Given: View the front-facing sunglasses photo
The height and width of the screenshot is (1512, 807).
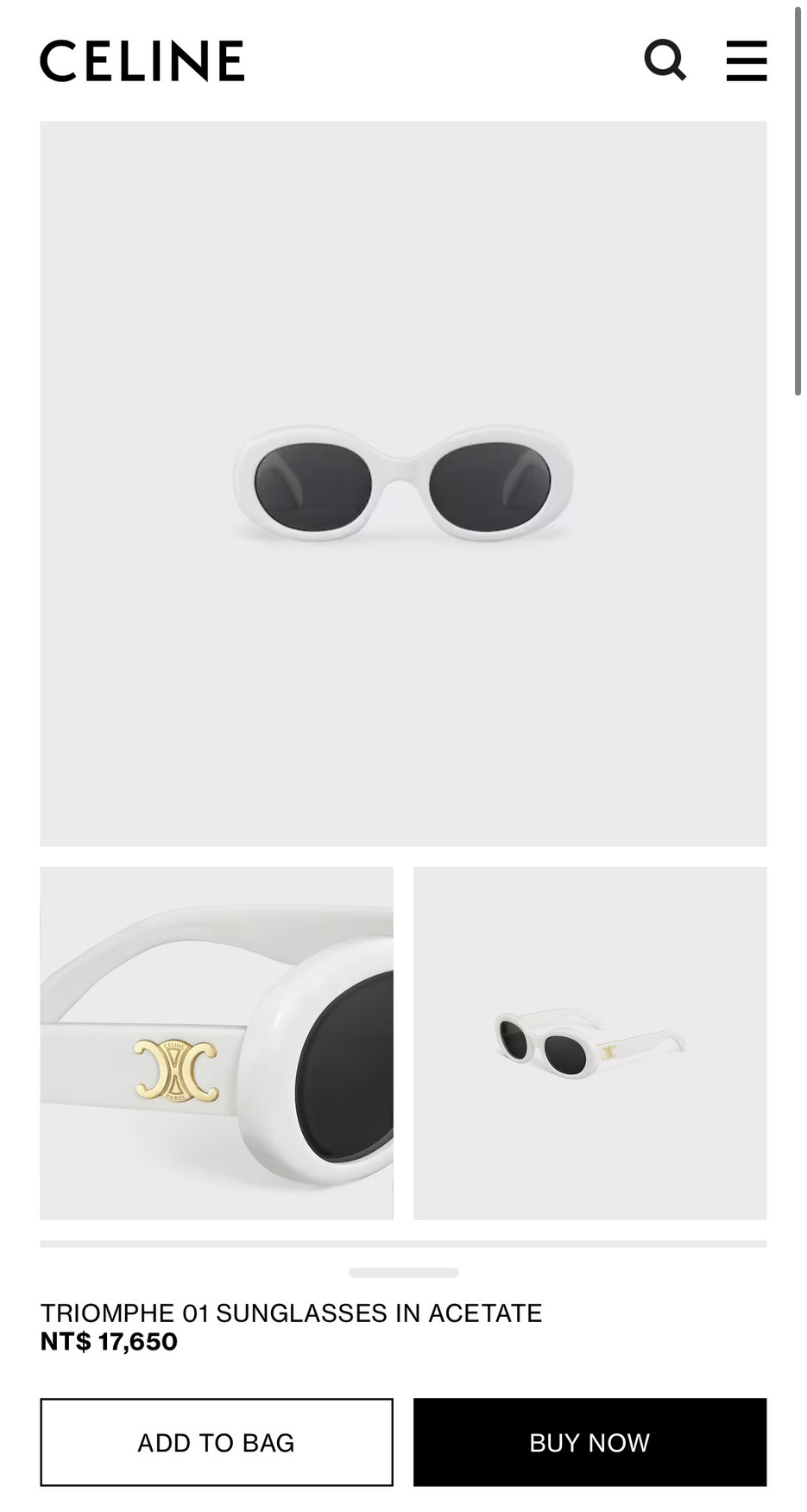Looking at the screenshot, I should [403, 483].
